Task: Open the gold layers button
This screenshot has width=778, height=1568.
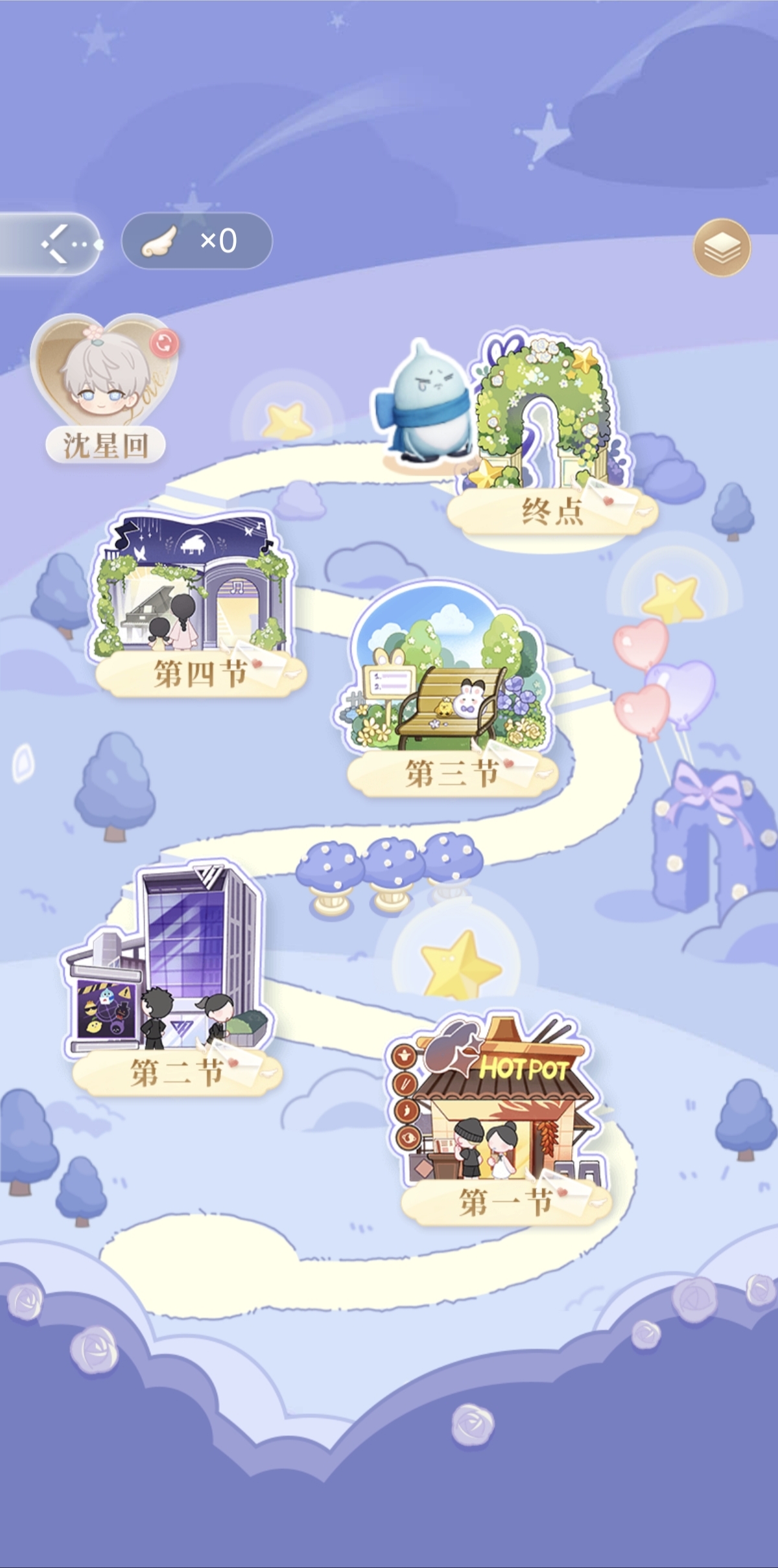Action: pyautogui.click(x=722, y=248)
